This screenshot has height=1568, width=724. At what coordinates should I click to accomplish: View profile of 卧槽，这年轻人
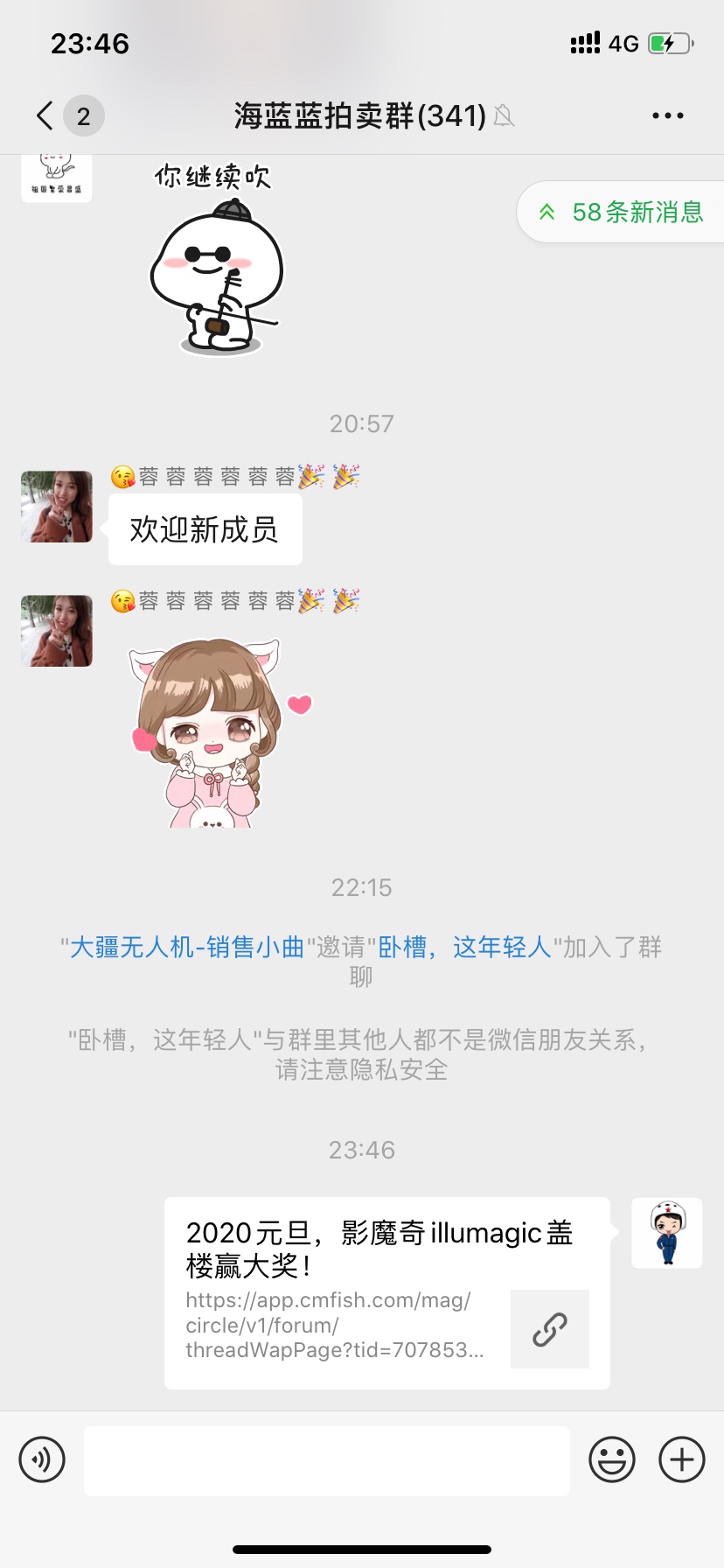point(463,947)
